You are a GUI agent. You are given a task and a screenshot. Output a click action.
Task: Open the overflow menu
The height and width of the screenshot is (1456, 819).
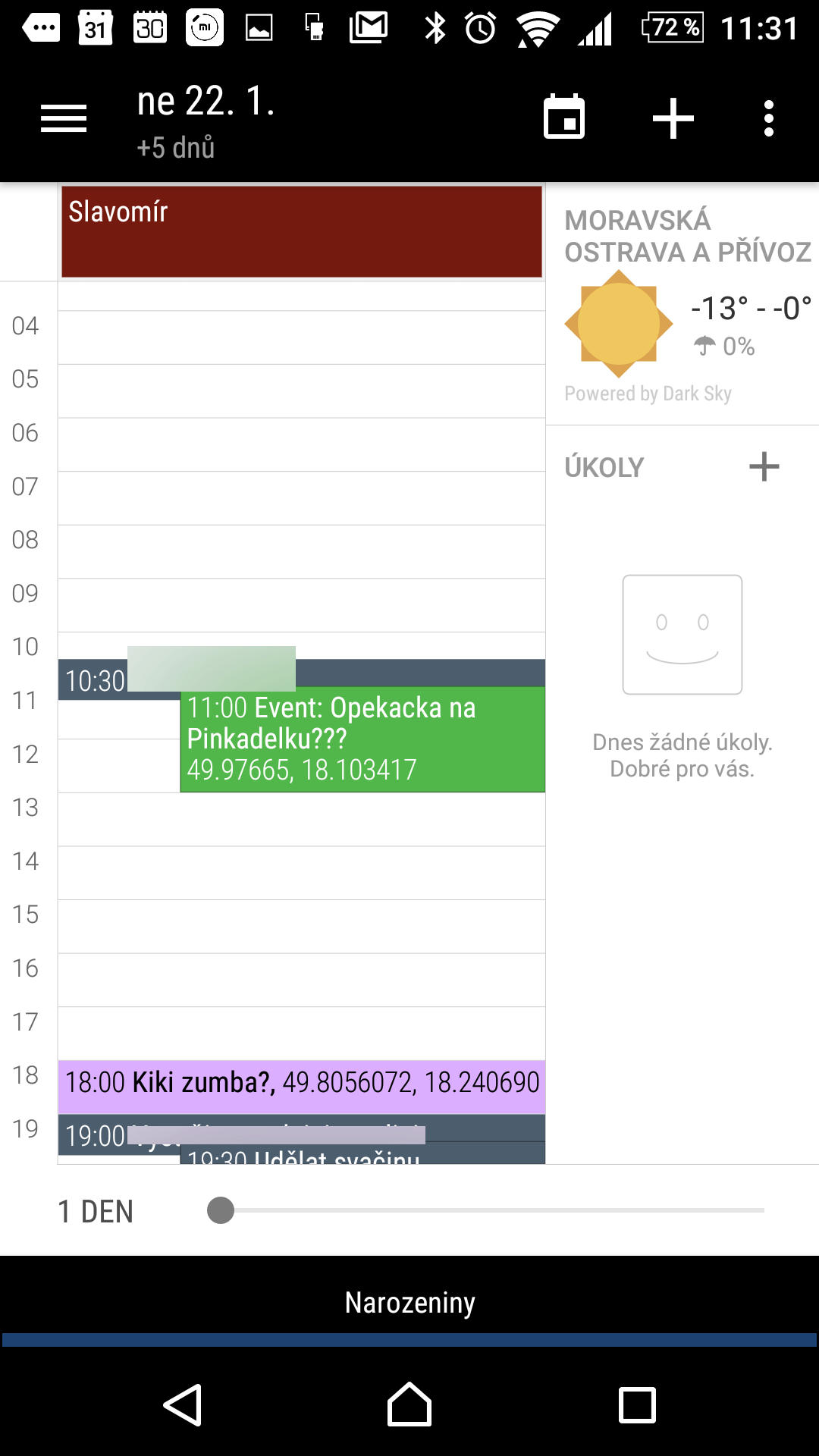(768, 119)
